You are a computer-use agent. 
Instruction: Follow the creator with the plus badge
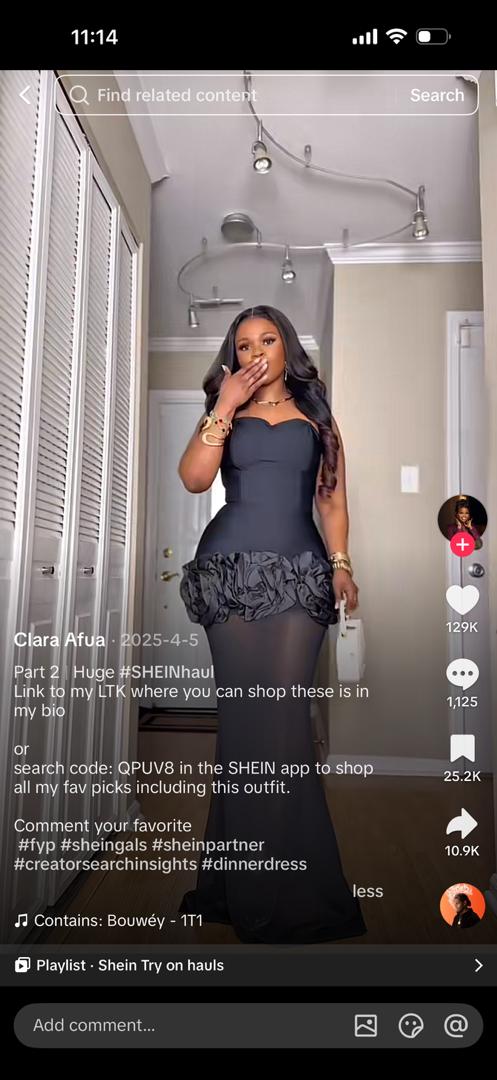coord(462,545)
